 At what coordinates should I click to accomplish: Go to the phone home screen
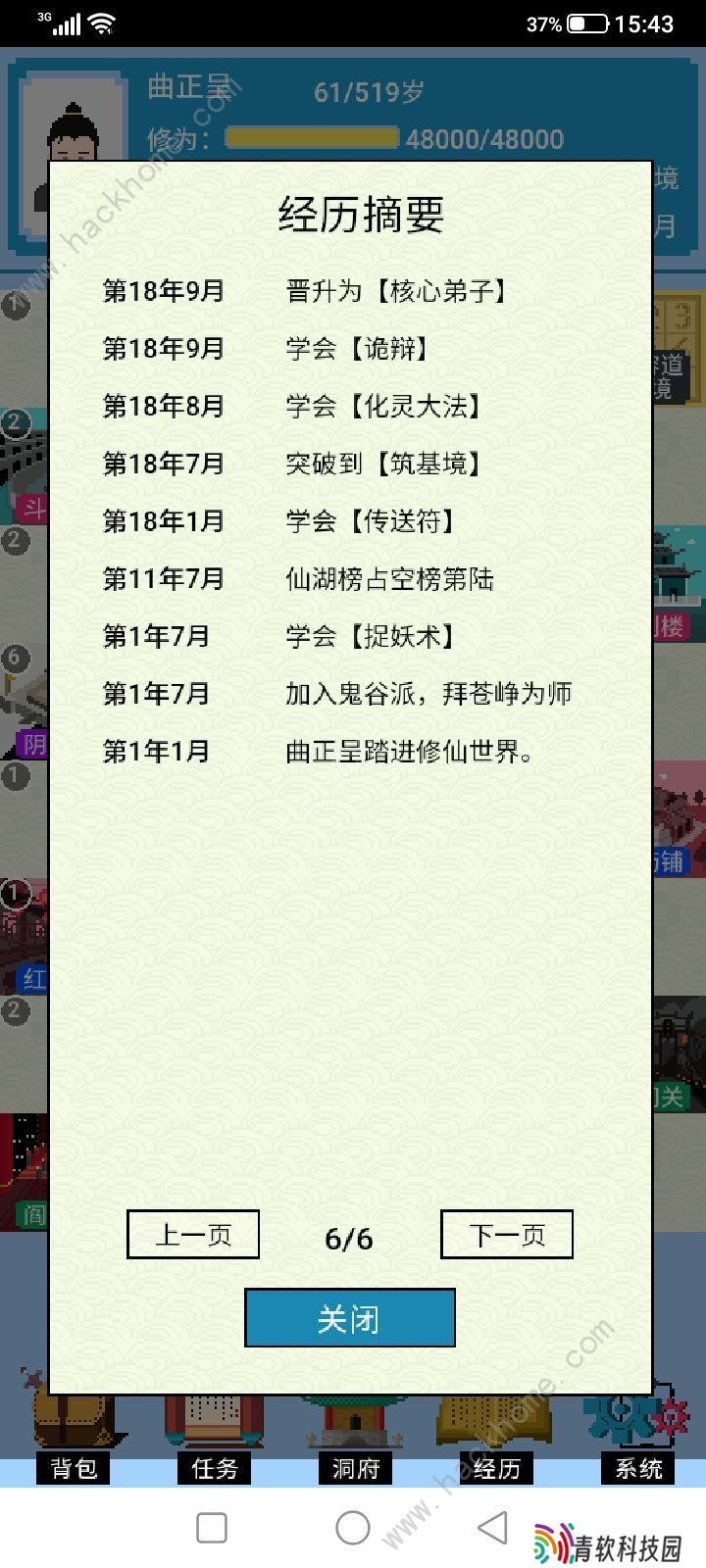[353, 1527]
